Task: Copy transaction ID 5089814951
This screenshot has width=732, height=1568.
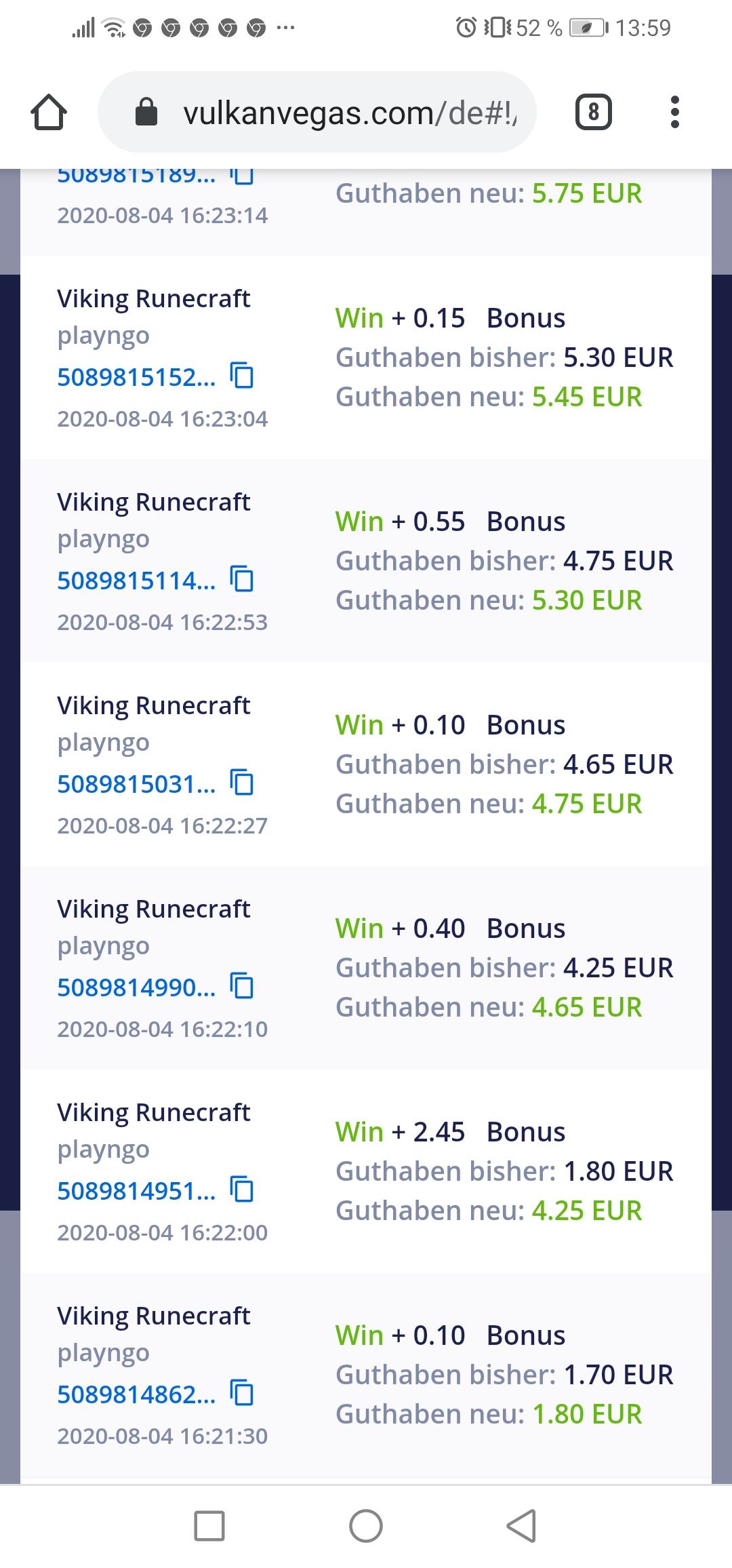Action: coord(242,1190)
